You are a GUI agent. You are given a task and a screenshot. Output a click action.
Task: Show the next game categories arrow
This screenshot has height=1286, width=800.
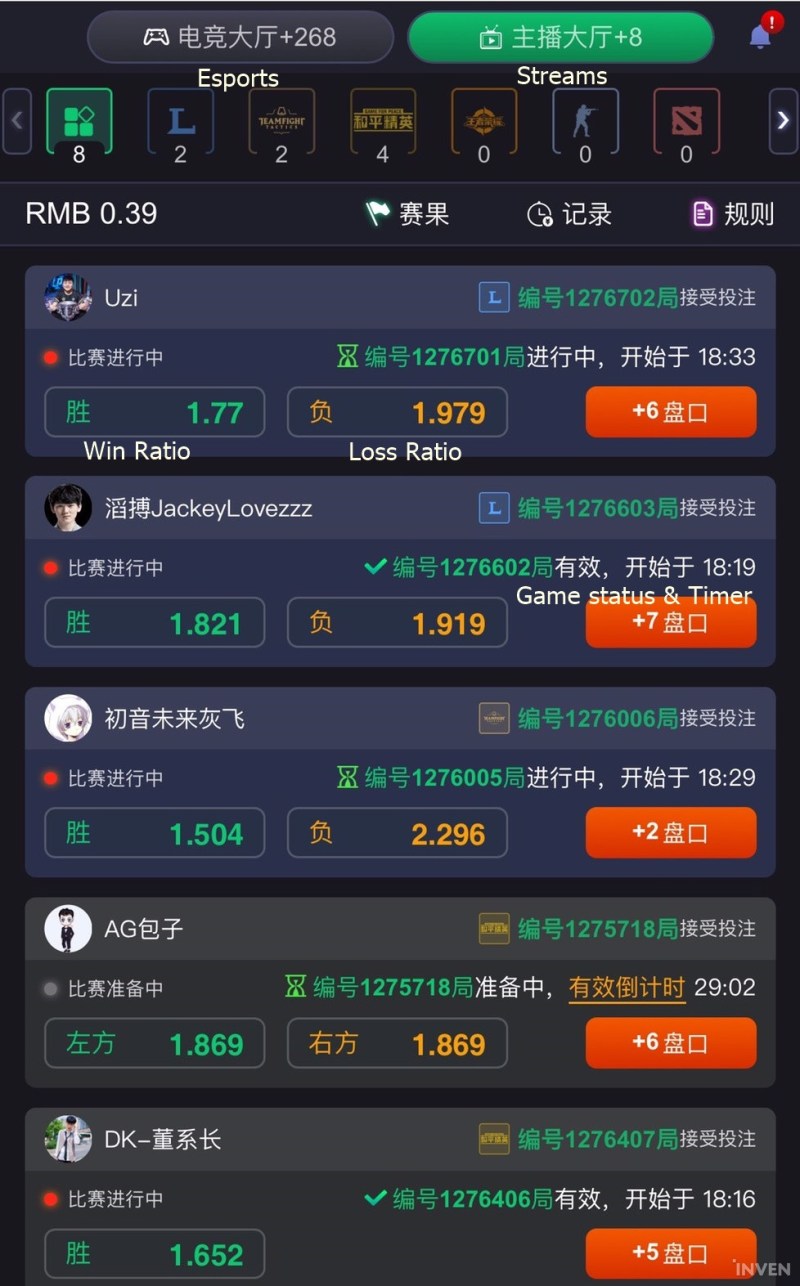[x=782, y=121]
